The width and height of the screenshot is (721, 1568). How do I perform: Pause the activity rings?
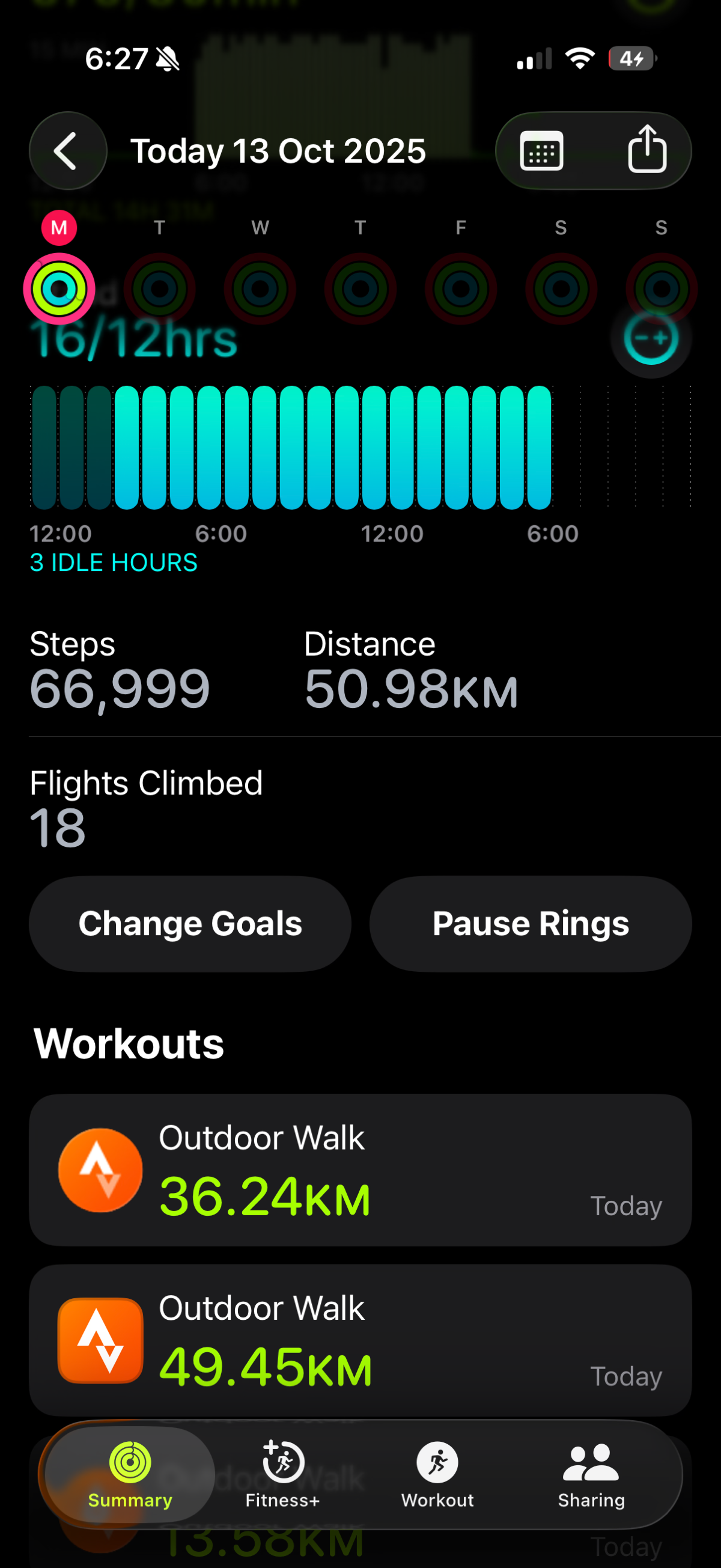530,923
